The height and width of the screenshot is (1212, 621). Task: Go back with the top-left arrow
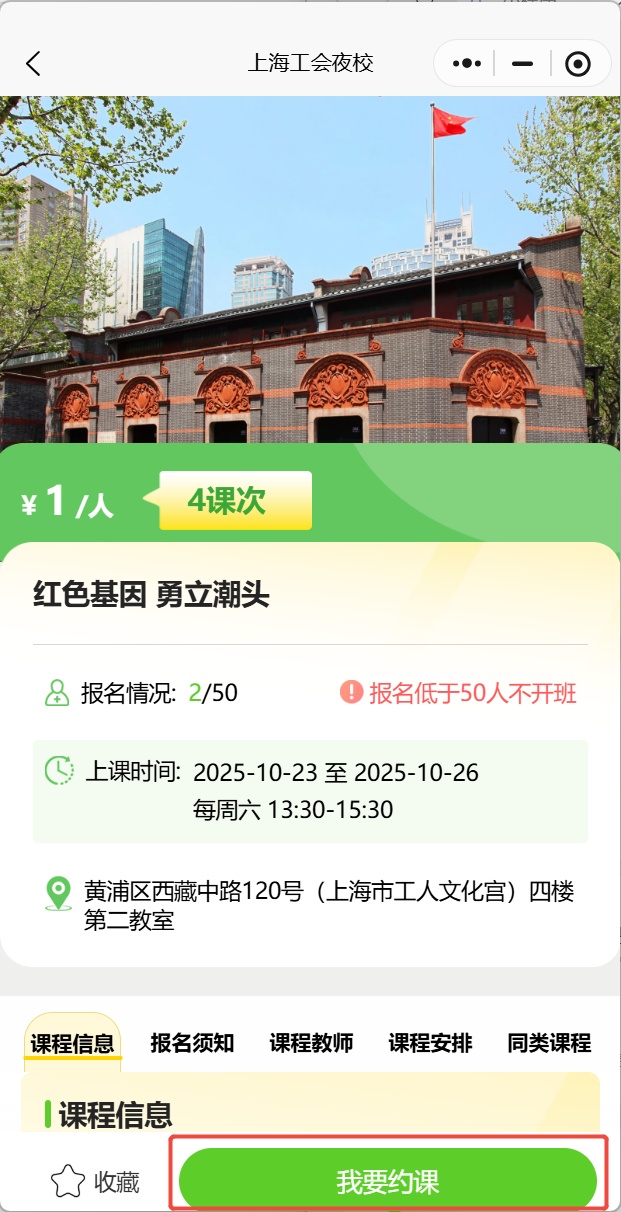point(34,64)
